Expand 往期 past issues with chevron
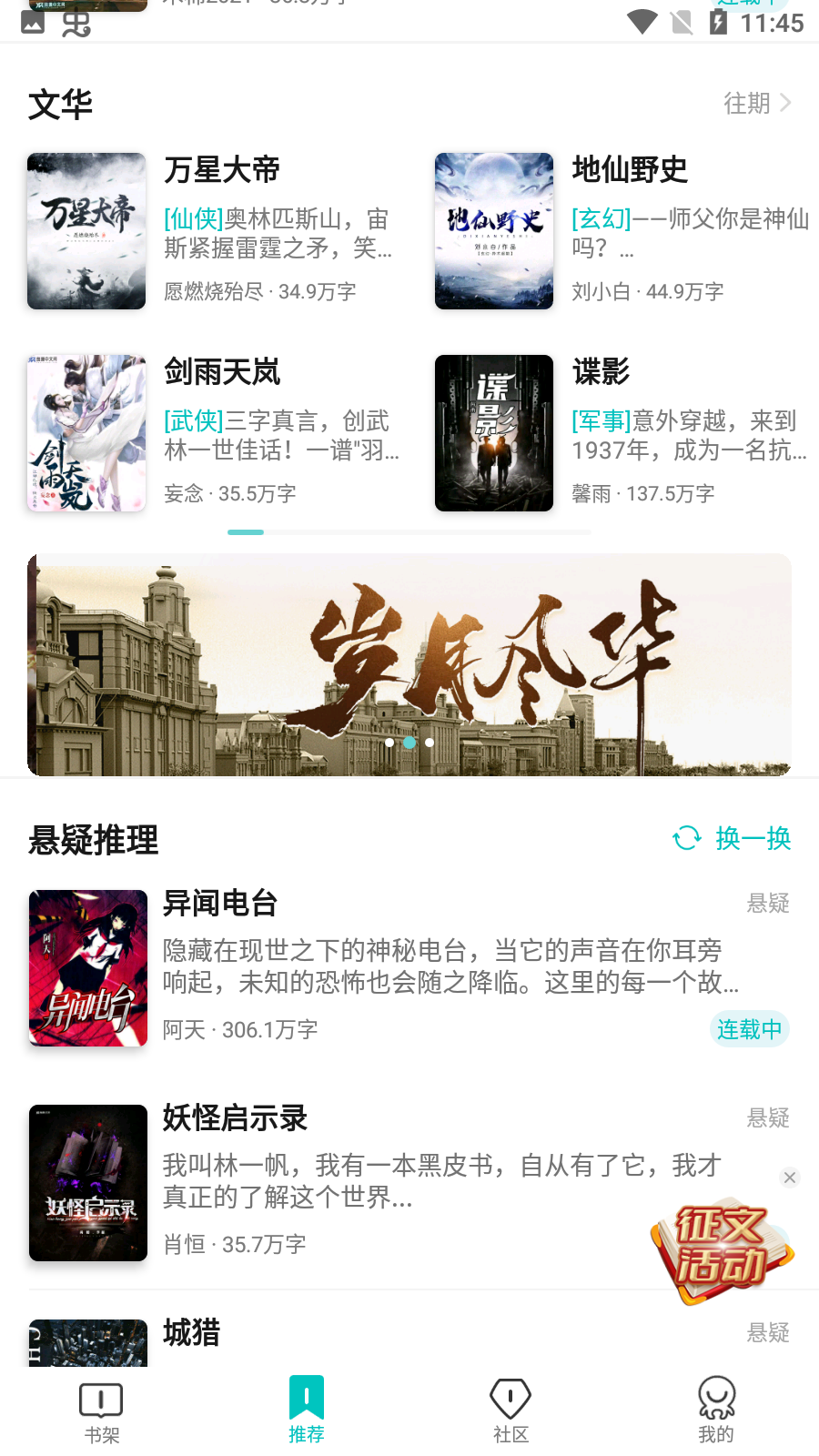This screenshot has width=819, height=1456. click(756, 103)
